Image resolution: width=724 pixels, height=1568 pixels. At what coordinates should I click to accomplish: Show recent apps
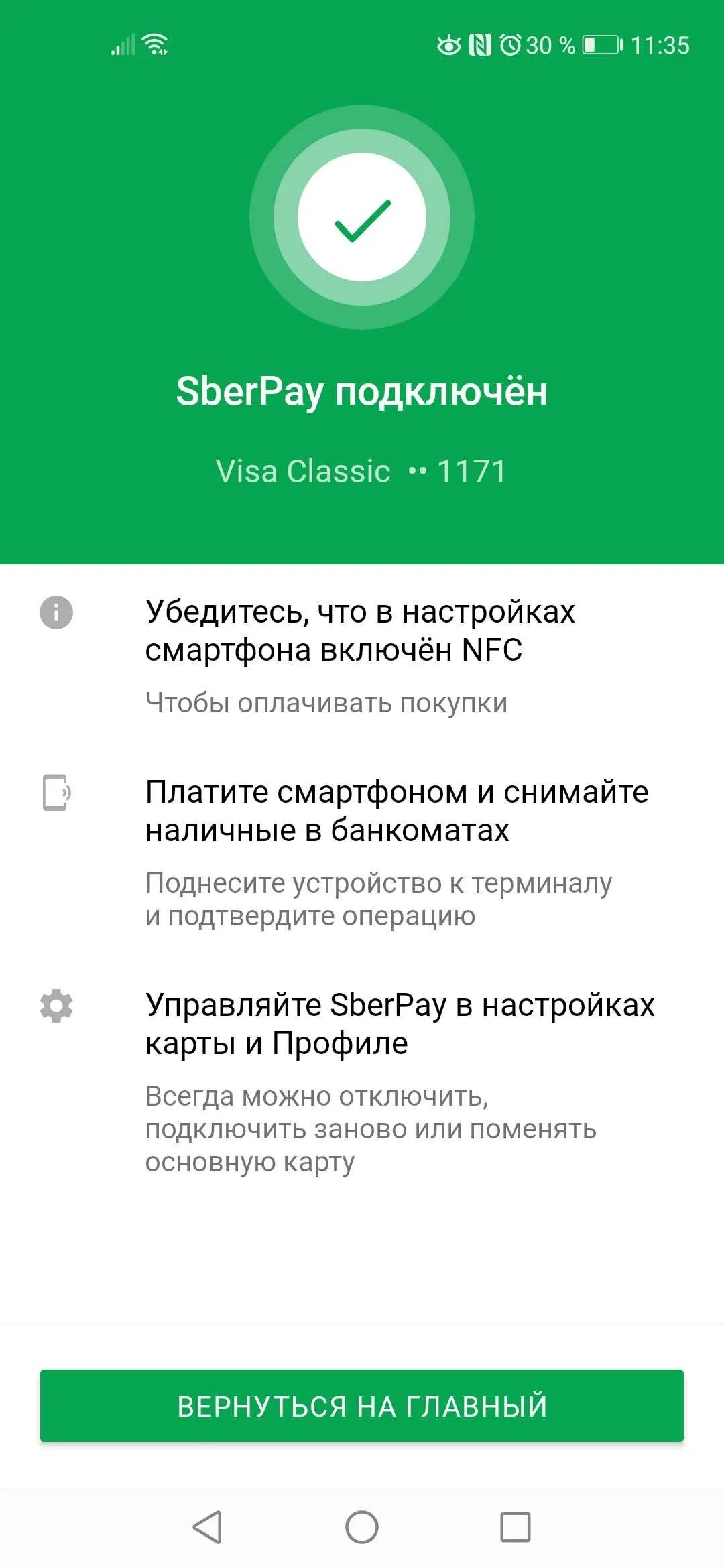(516, 1527)
